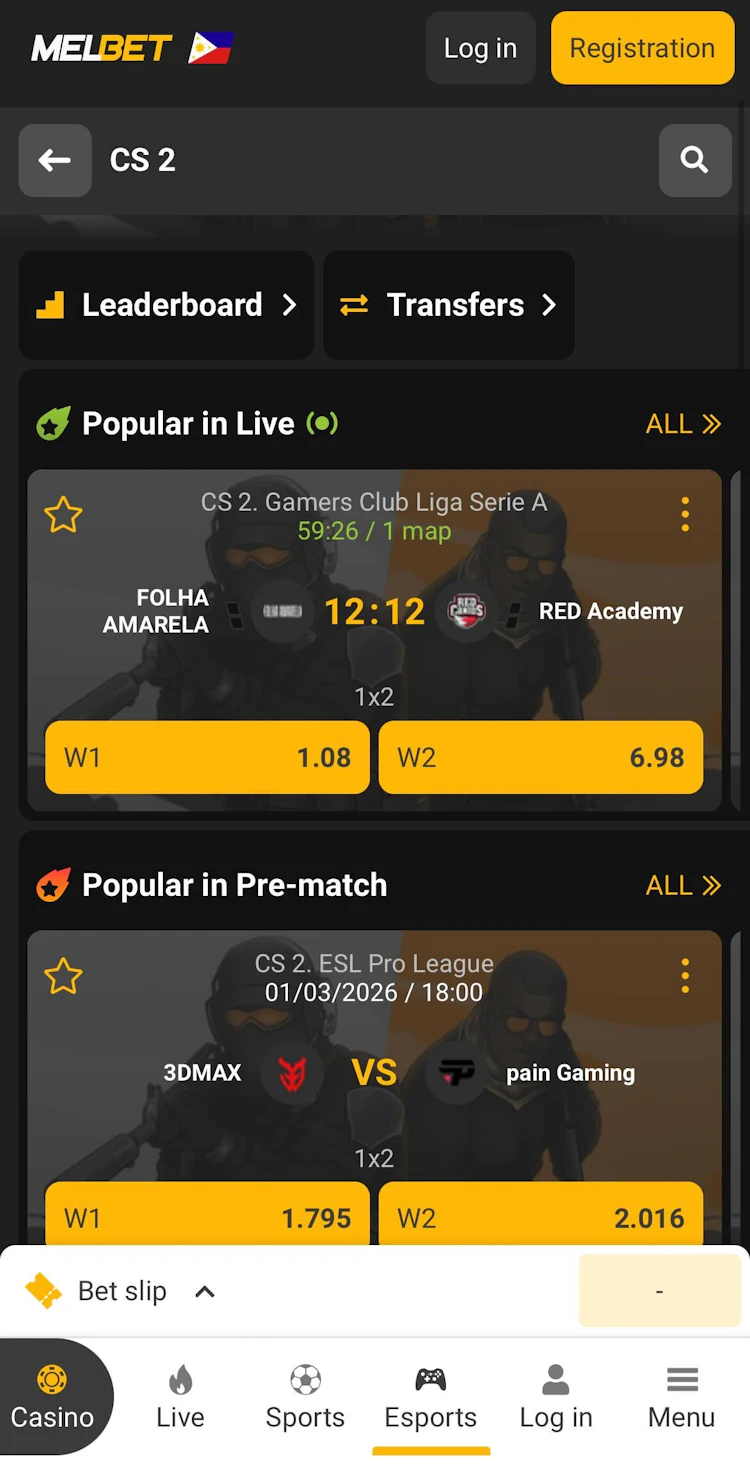Expand options on the ESL Pro League match
The image size is (750, 1467).
pos(685,975)
